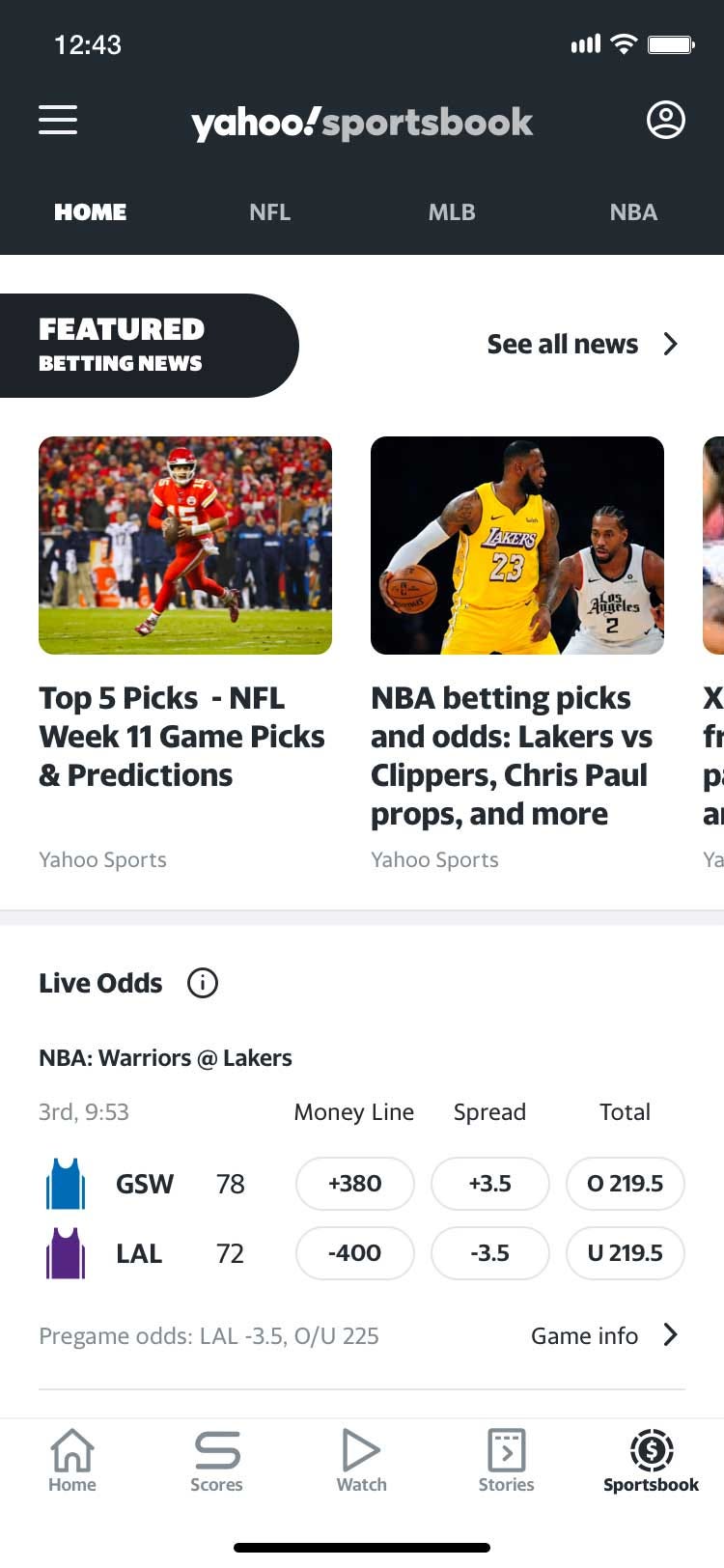The image size is (724, 1568).
Task: Tap the Yahoo Sportsbook logo
Action: click(361, 122)
